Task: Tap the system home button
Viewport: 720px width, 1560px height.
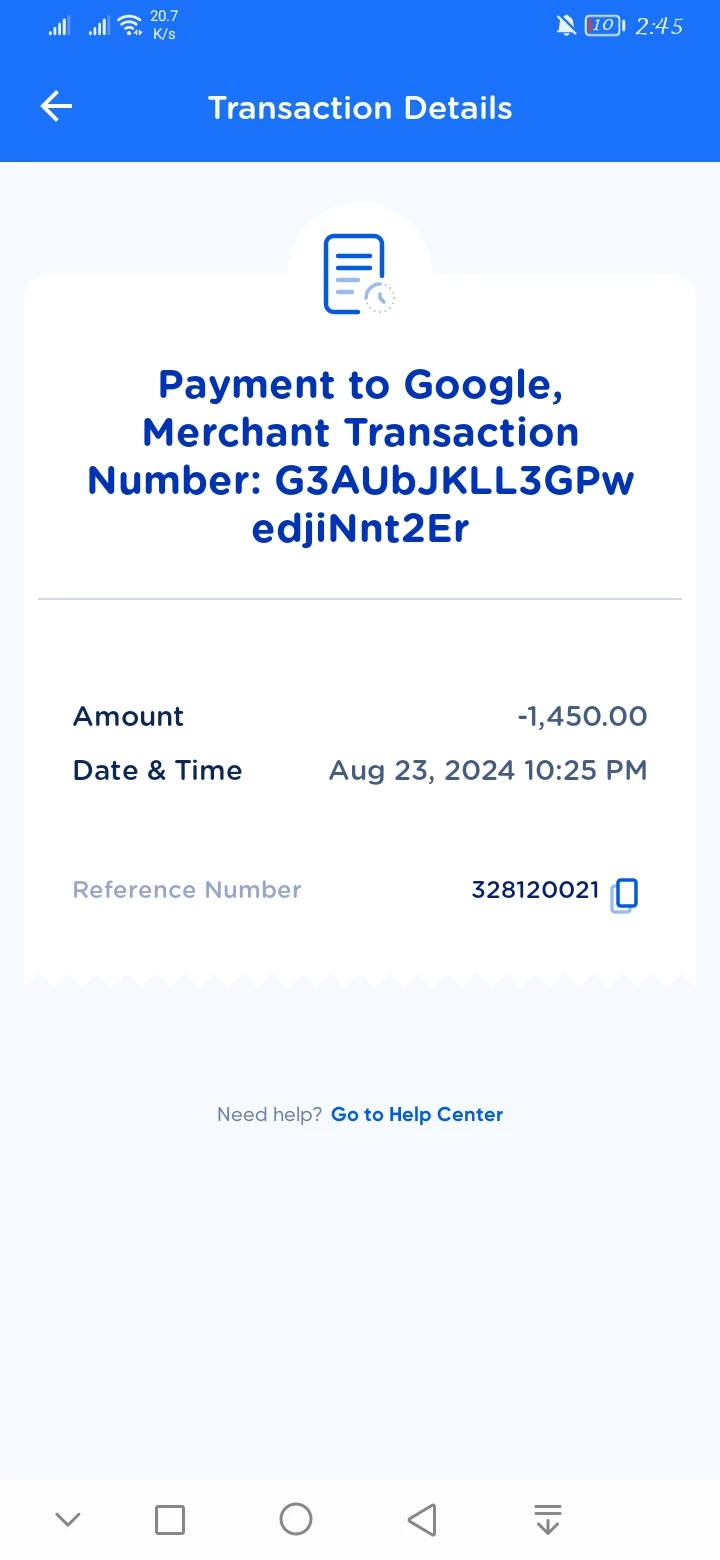Action: [x=296, y=1519]
